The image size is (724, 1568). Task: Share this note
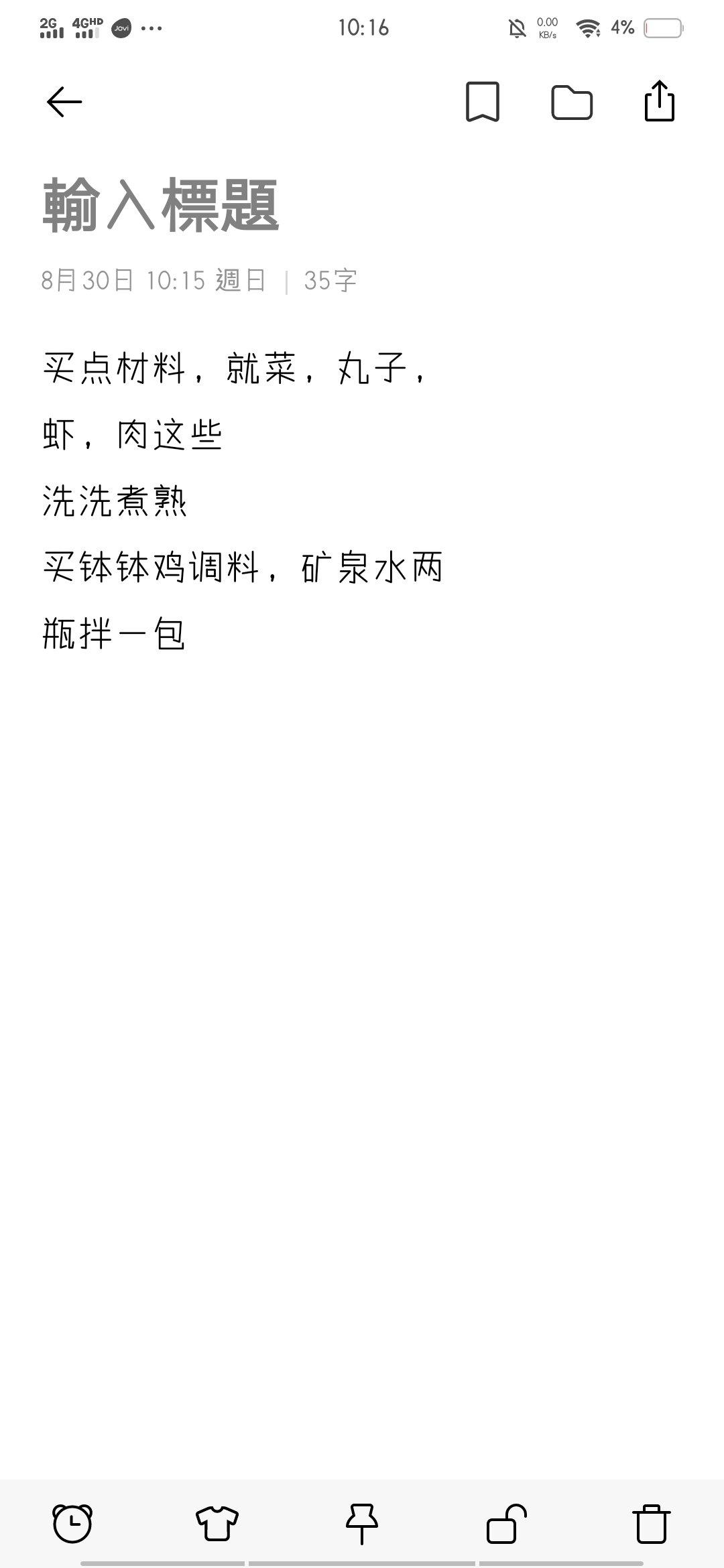pyautogui.click(x=660, y=101)
